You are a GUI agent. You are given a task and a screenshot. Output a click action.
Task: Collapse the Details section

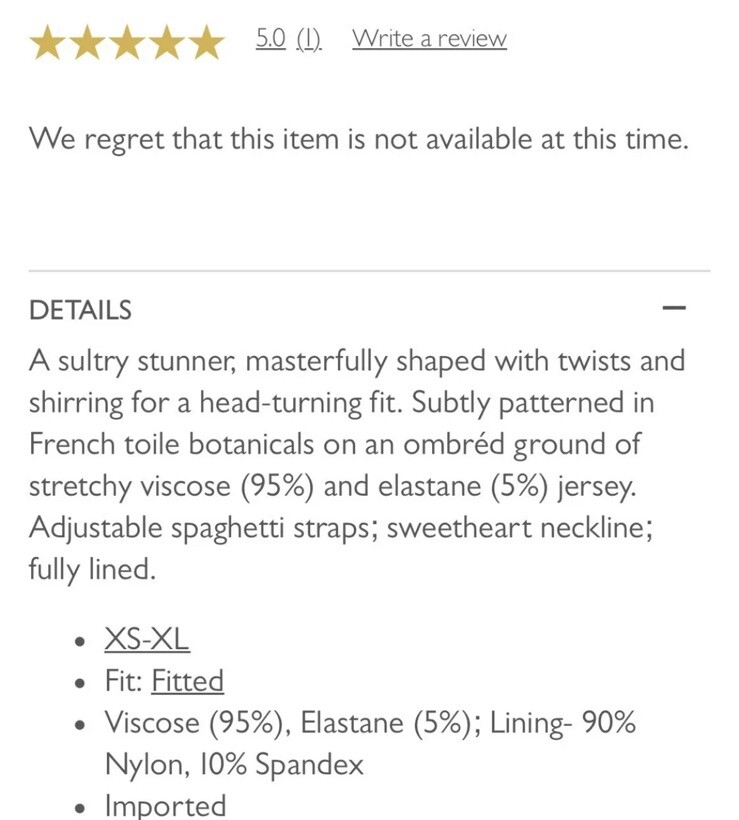click(x=675, y=309)
